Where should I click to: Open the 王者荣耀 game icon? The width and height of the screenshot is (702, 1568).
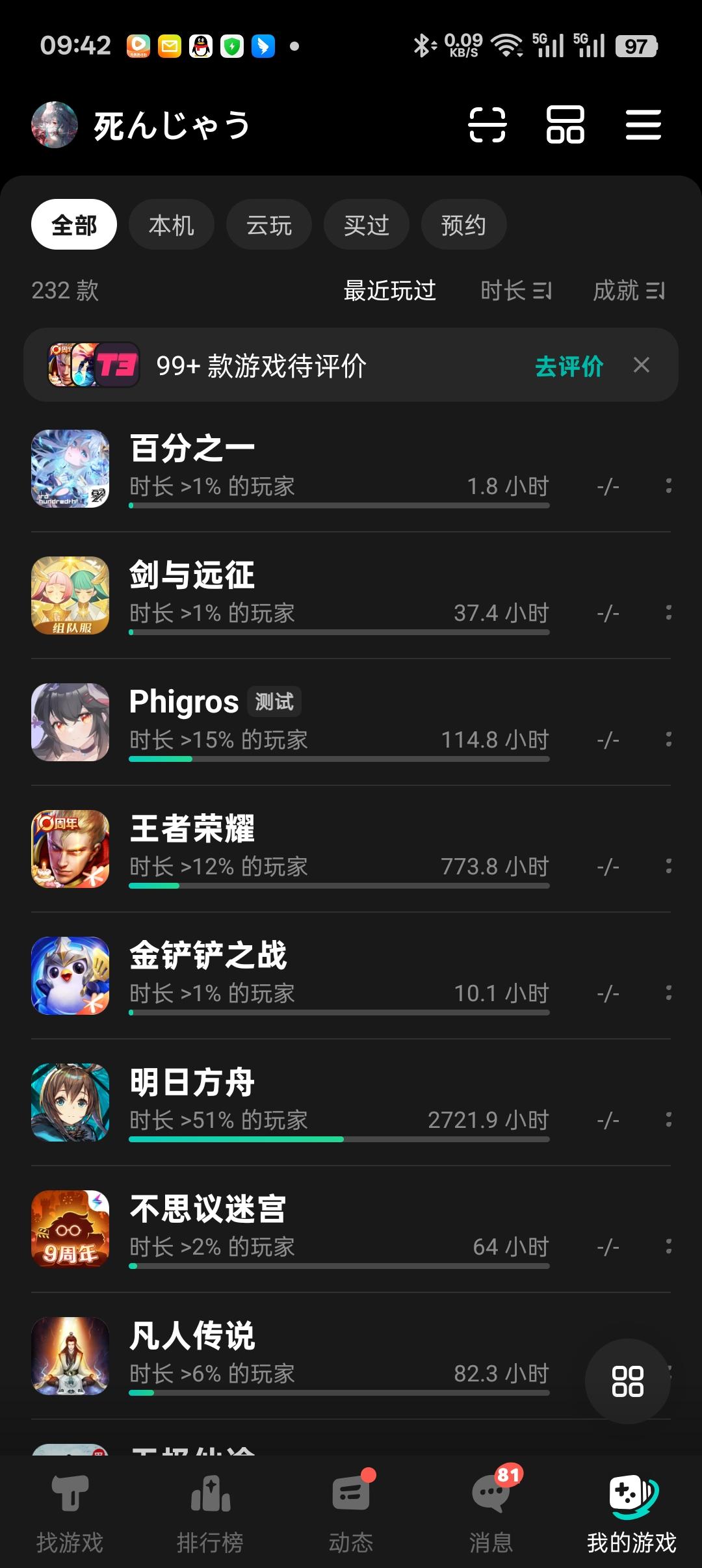[x=71, y=850]
